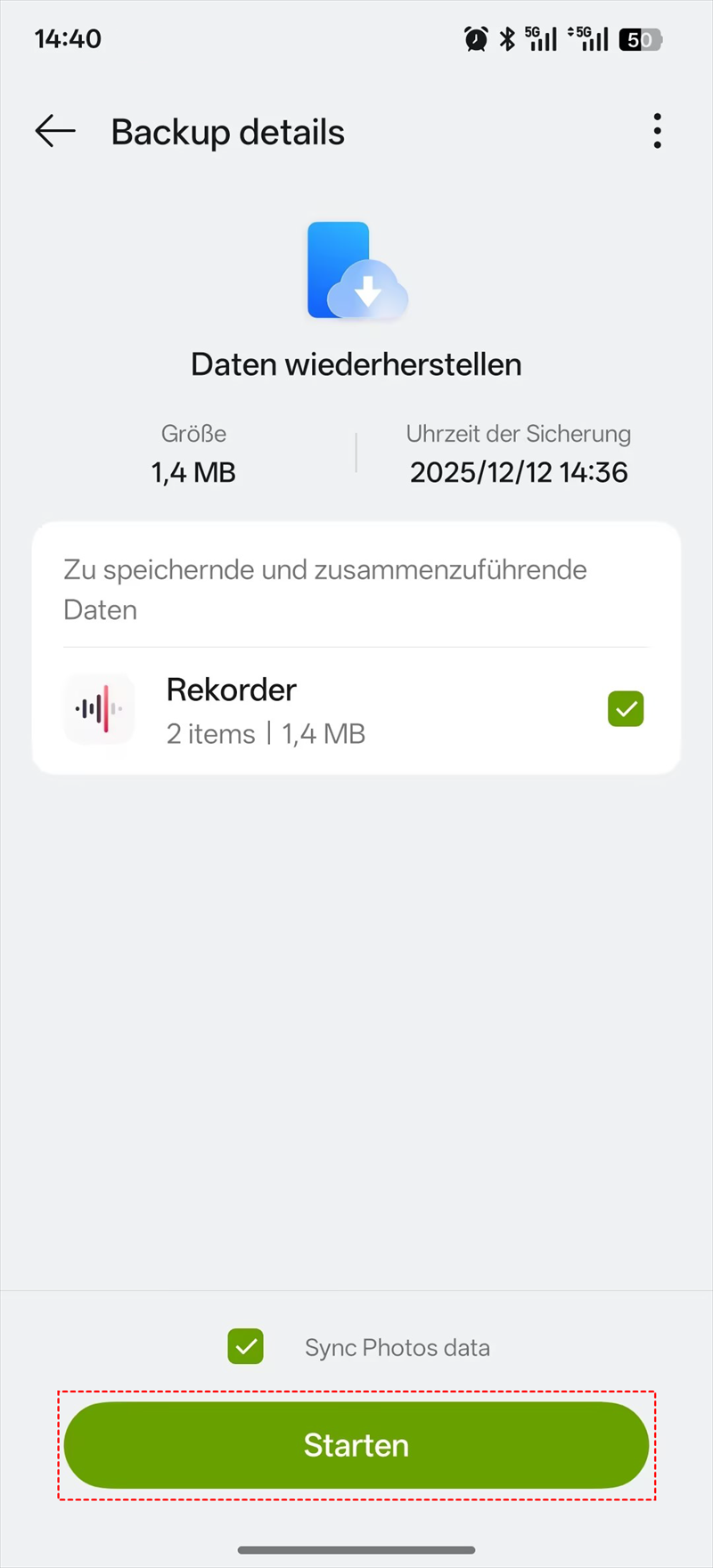Uncheck the Rekorder checkbox

click(626, 709)
